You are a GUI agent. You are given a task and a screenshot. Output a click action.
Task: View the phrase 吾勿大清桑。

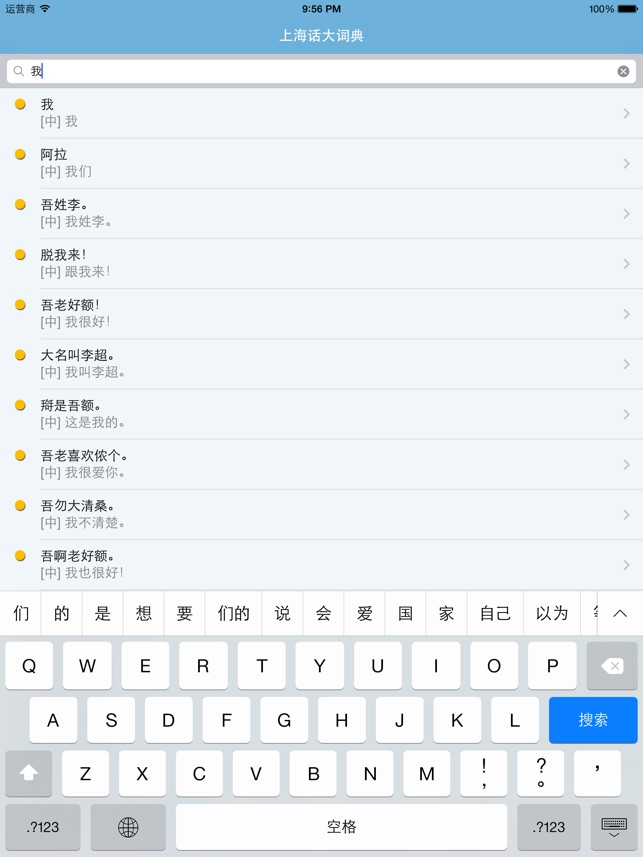320,514
